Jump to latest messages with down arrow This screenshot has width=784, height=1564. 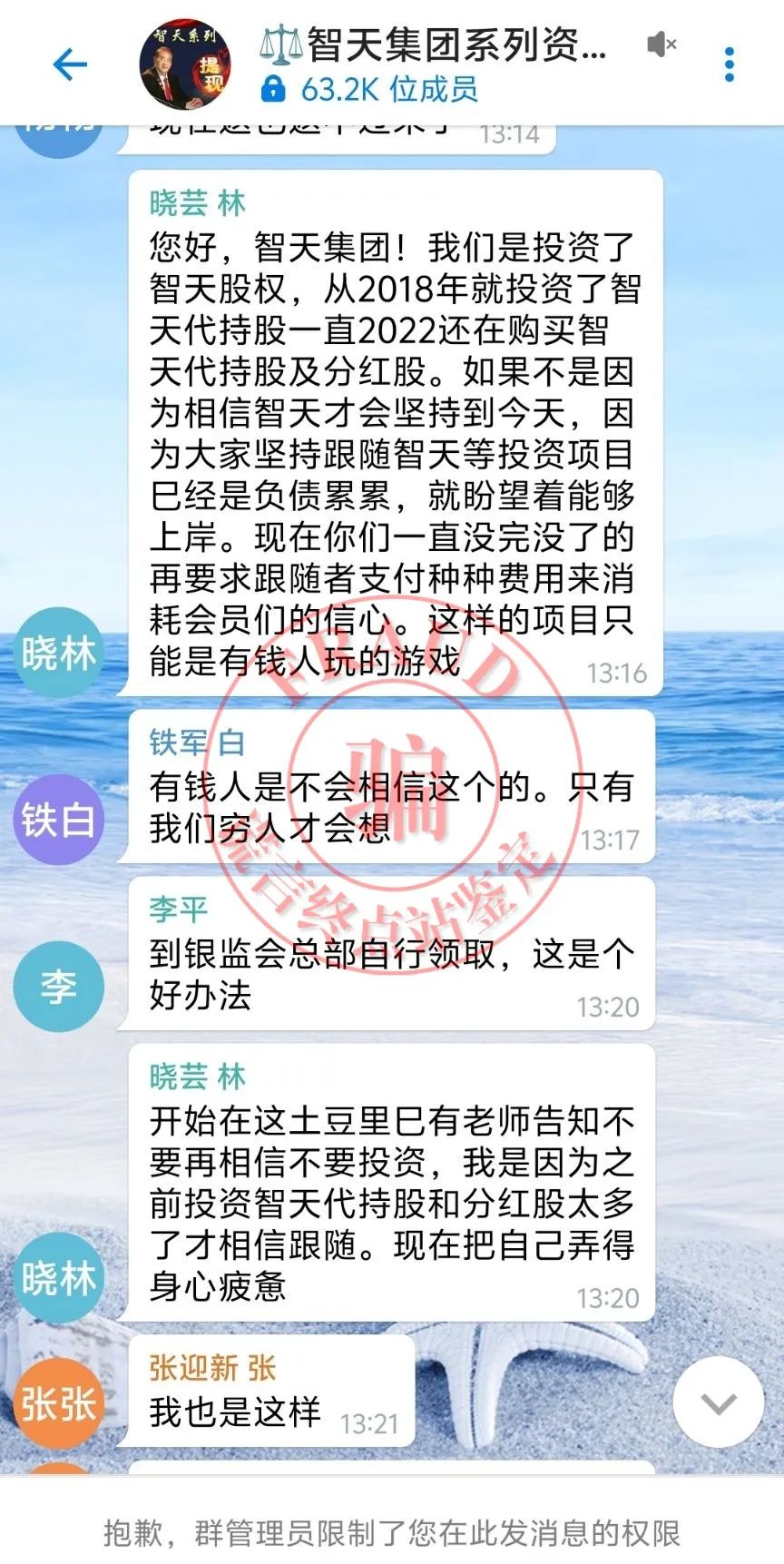[x=718, y=1402]
